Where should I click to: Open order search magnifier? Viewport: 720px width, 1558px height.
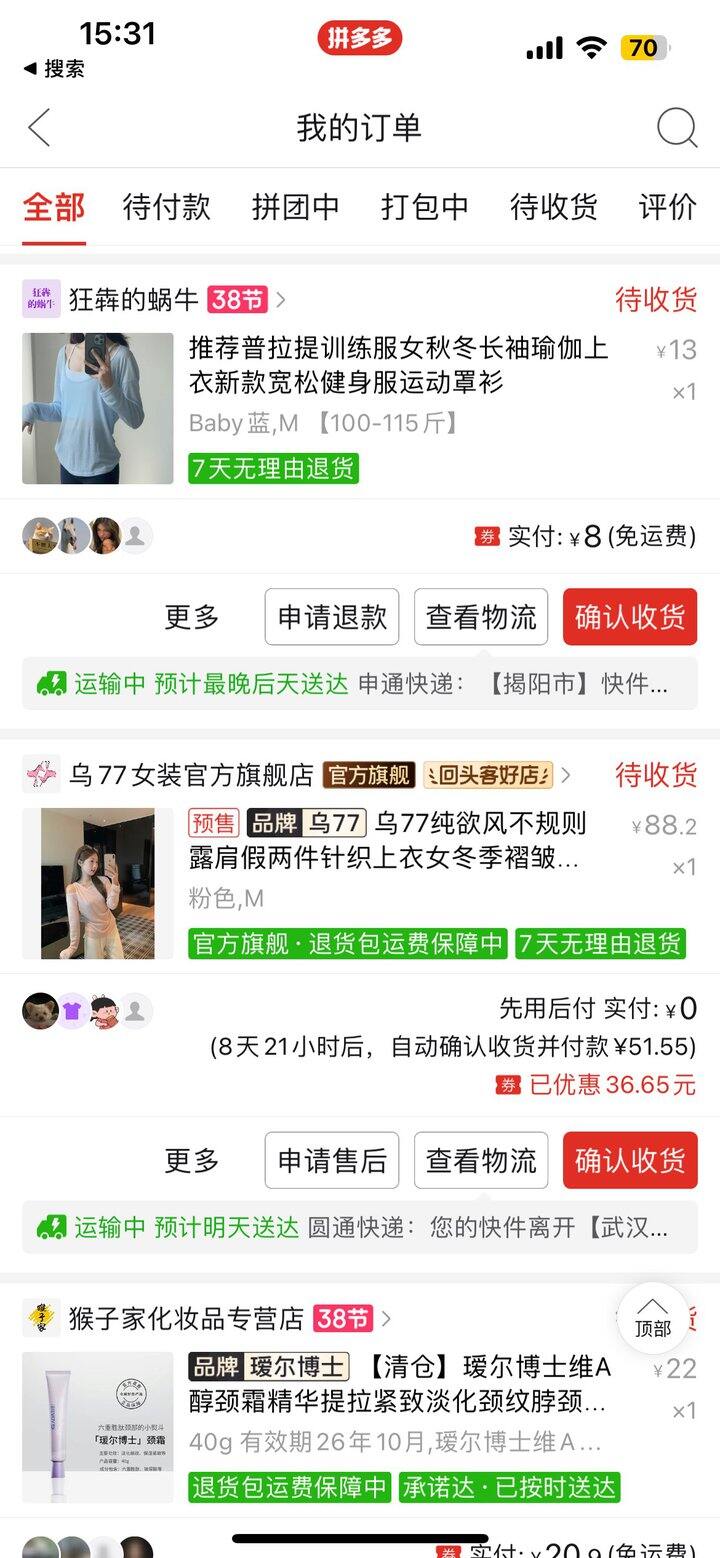pos(676,128)
